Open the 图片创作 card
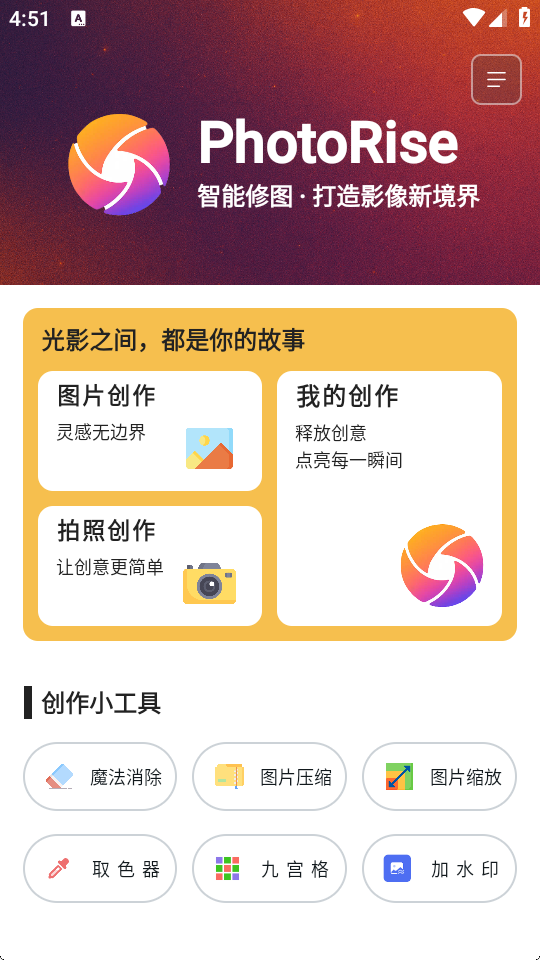Viewport: 540px width, 960px height. click(x=150, y=431)
